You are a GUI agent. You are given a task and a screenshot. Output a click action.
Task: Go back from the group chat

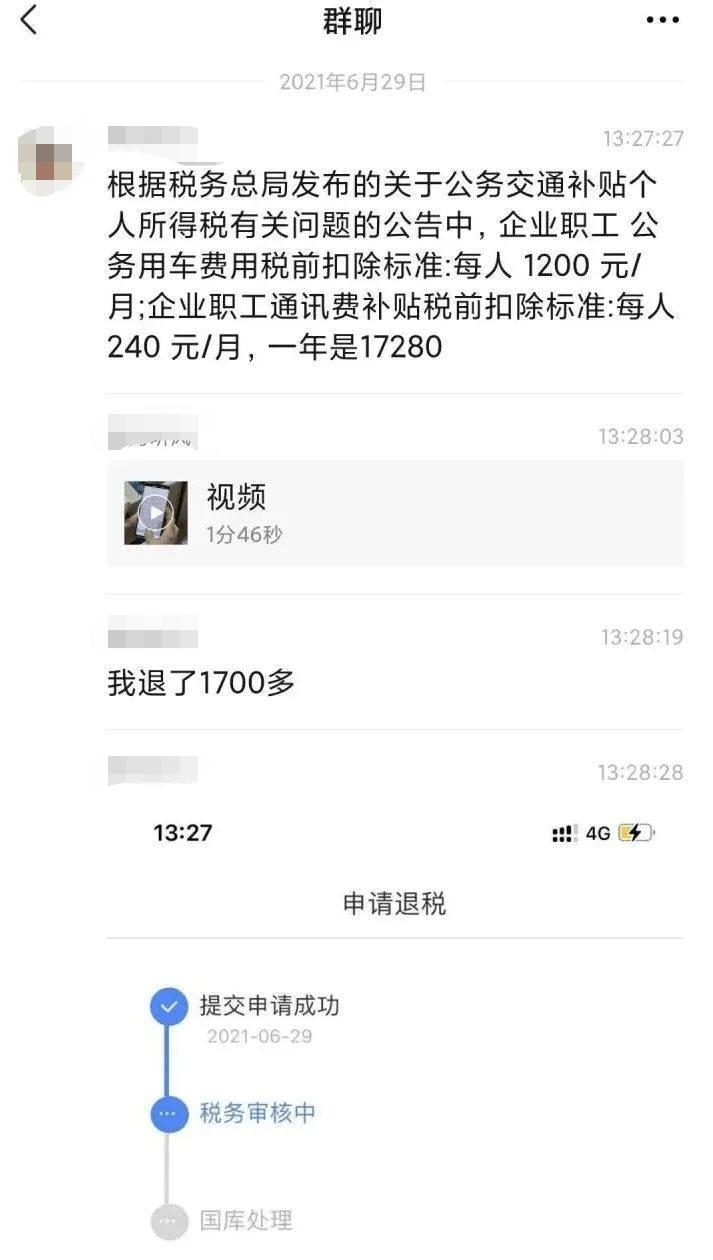29,20
